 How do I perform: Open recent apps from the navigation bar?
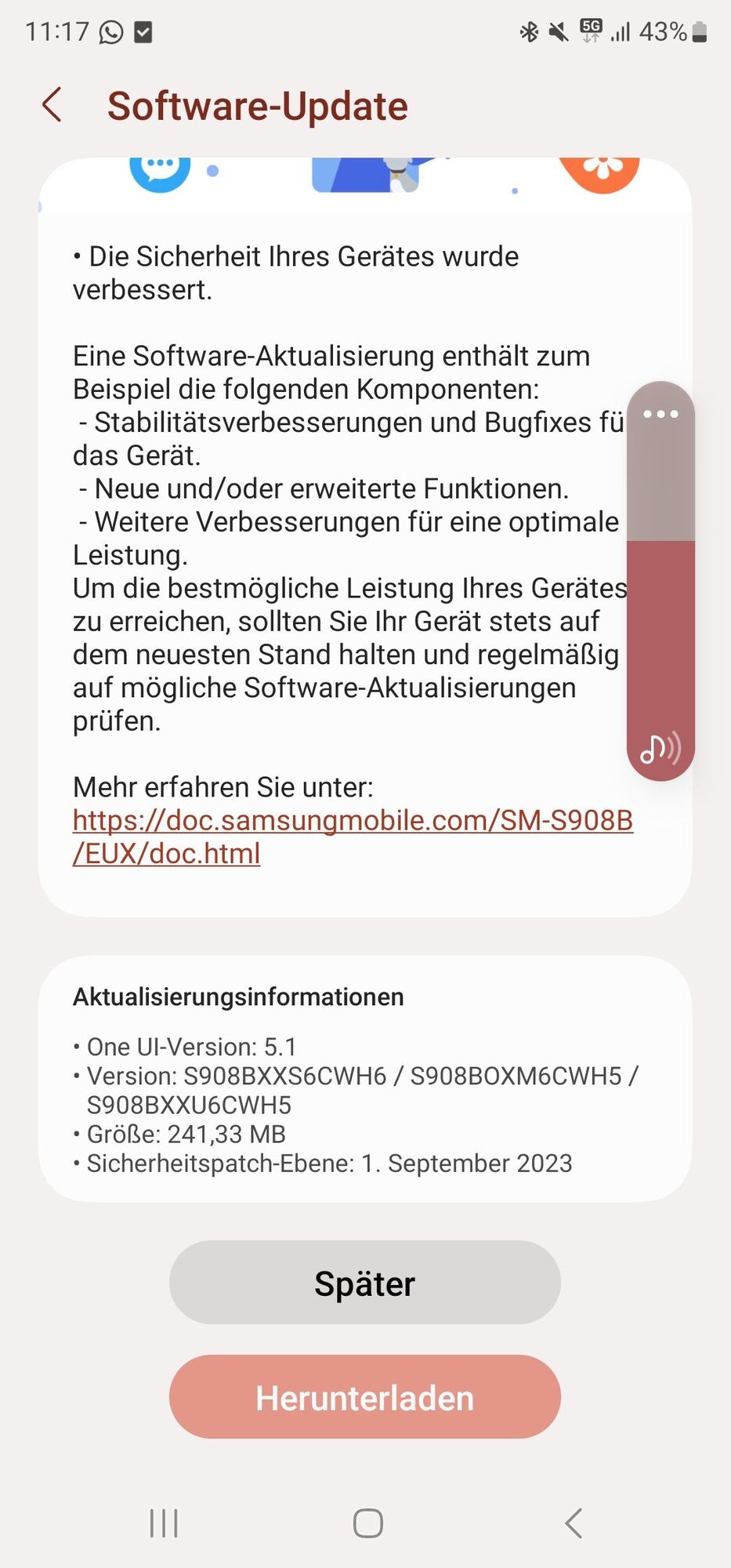click(164, 1523)
